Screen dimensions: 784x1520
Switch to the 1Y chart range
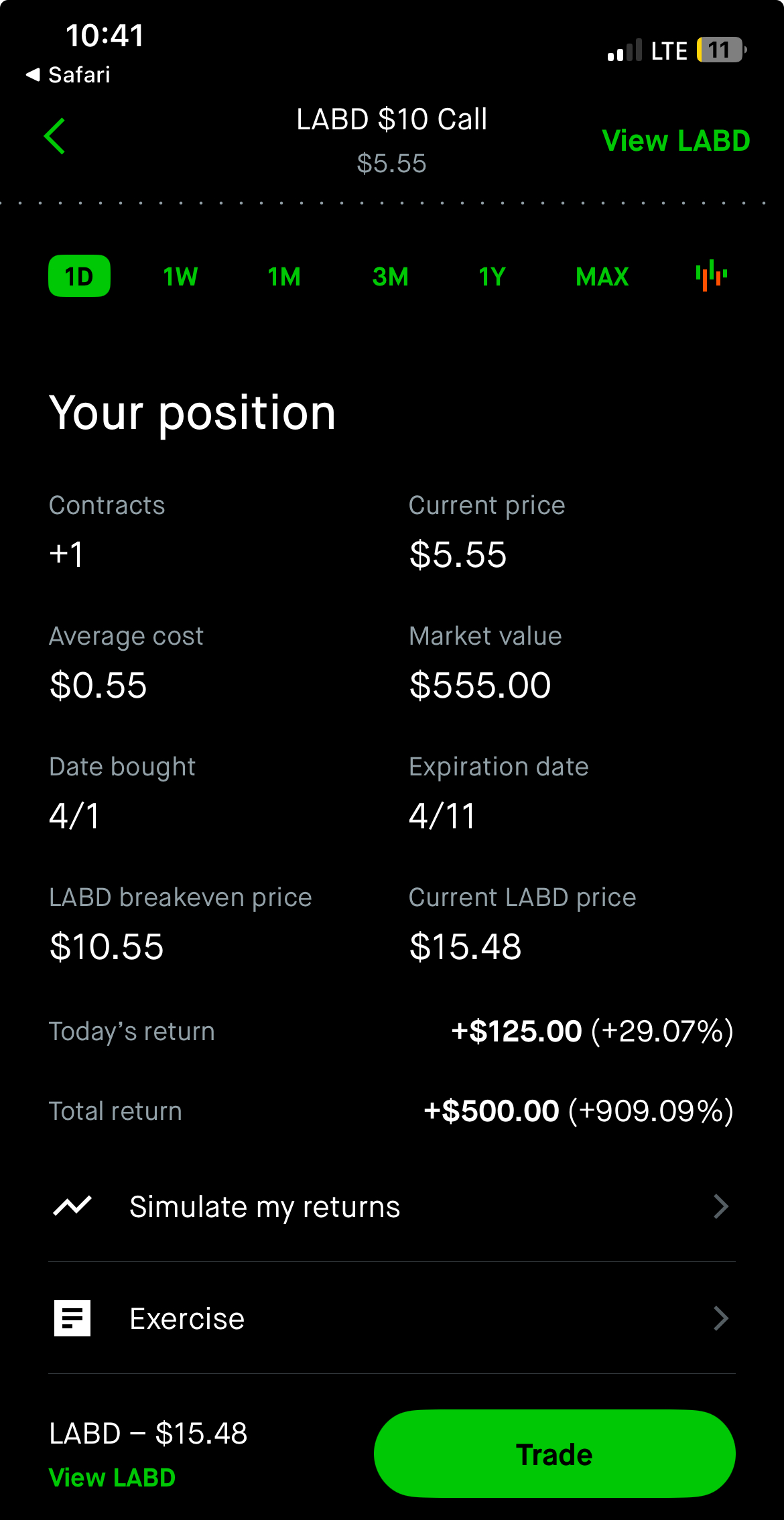[x=492, y=276]
